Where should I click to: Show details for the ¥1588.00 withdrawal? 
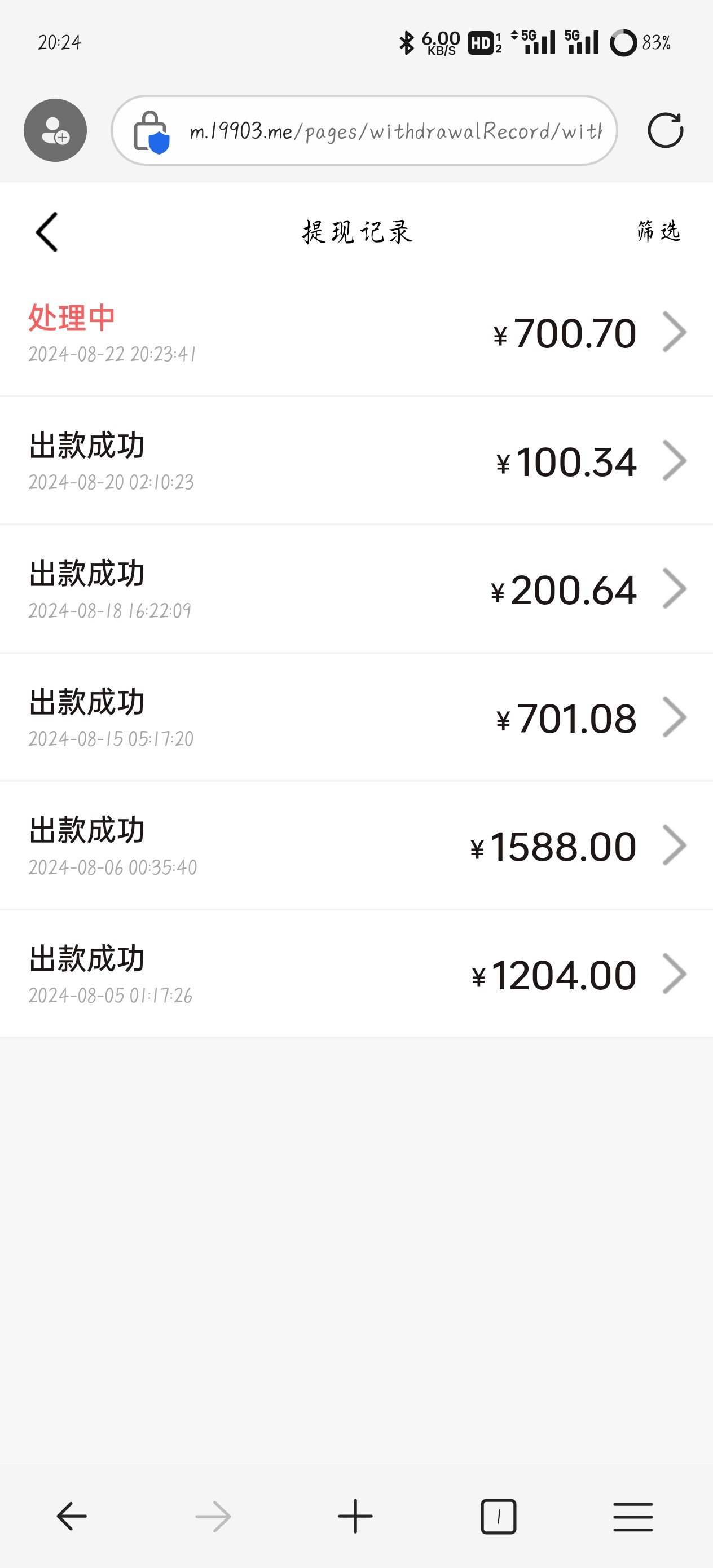click(x=356, y=847)
